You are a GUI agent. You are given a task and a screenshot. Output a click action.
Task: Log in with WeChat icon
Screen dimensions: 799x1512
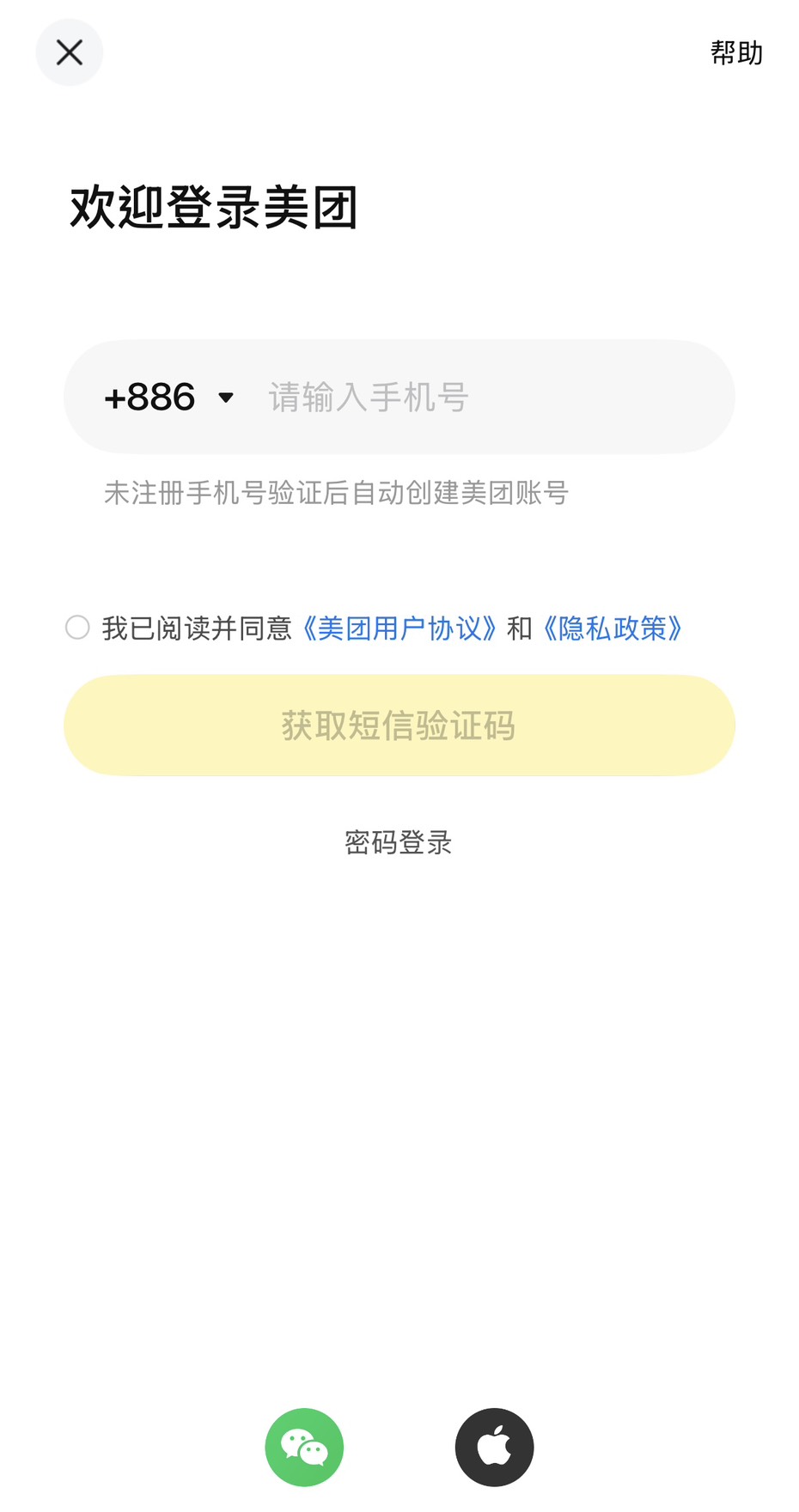pyautogui.click(x=304, y=1447)
